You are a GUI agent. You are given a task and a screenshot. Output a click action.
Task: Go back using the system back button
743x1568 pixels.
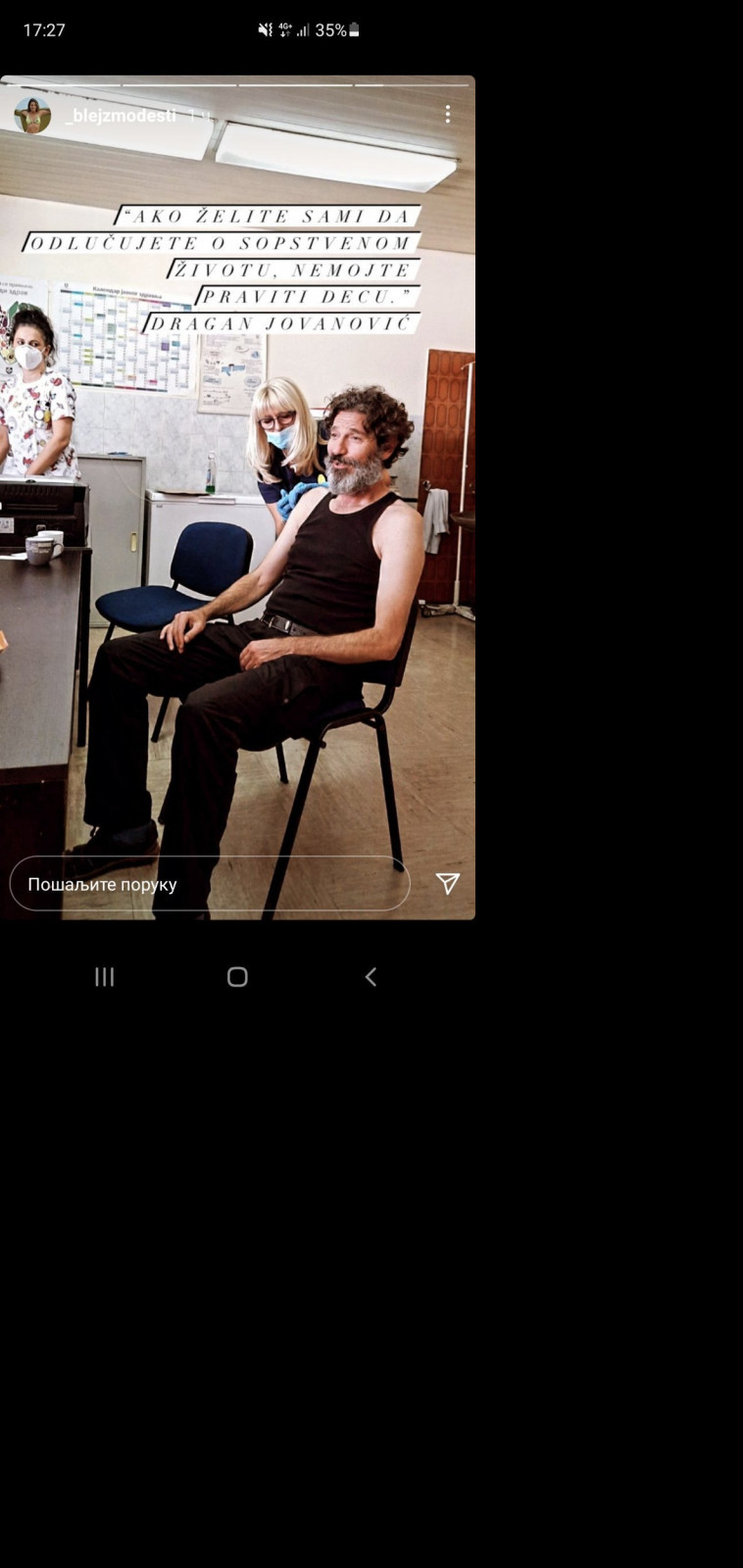tap(371, 976)
